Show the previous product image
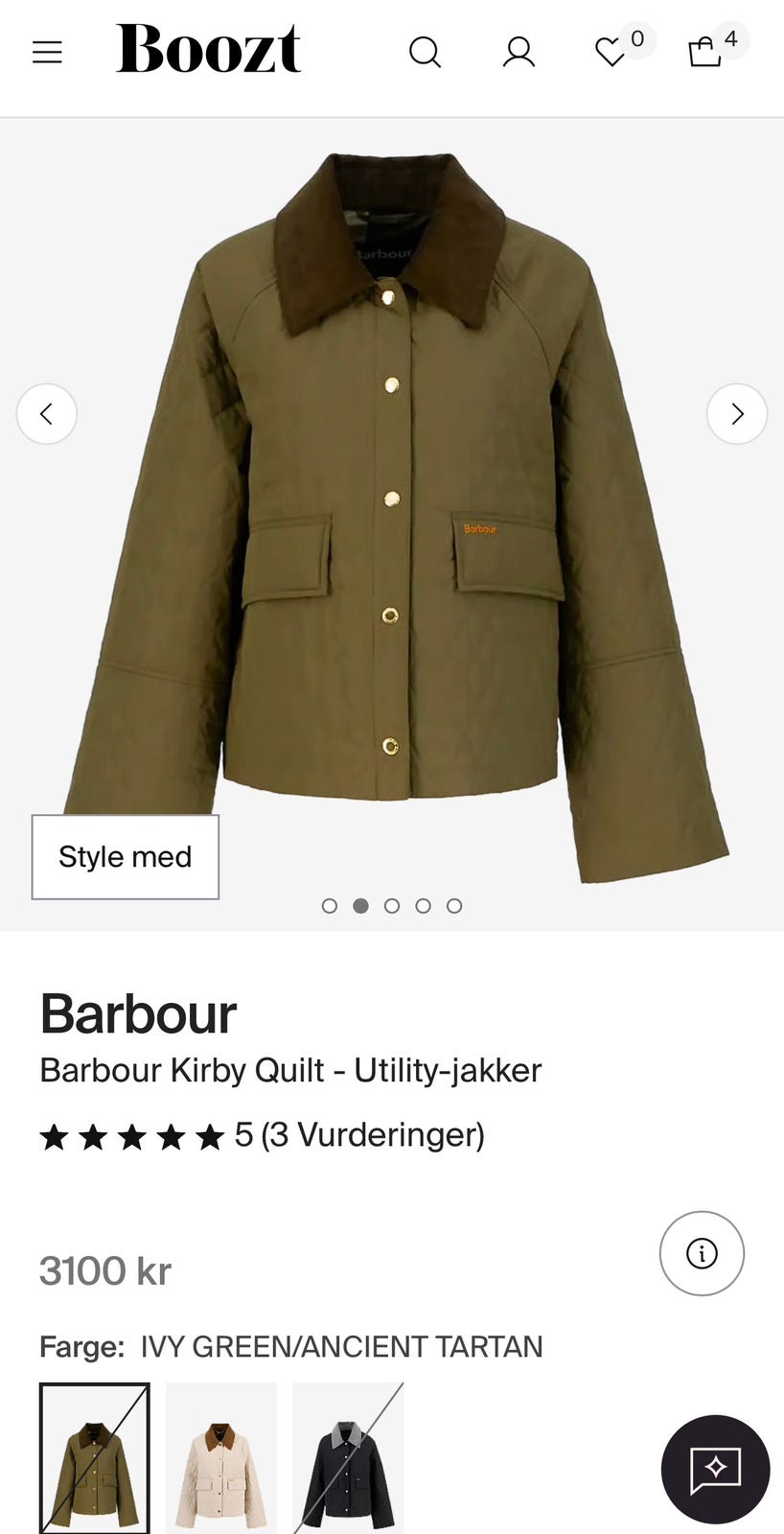This screenshot has height=1534, width=784. coord(47,414)
